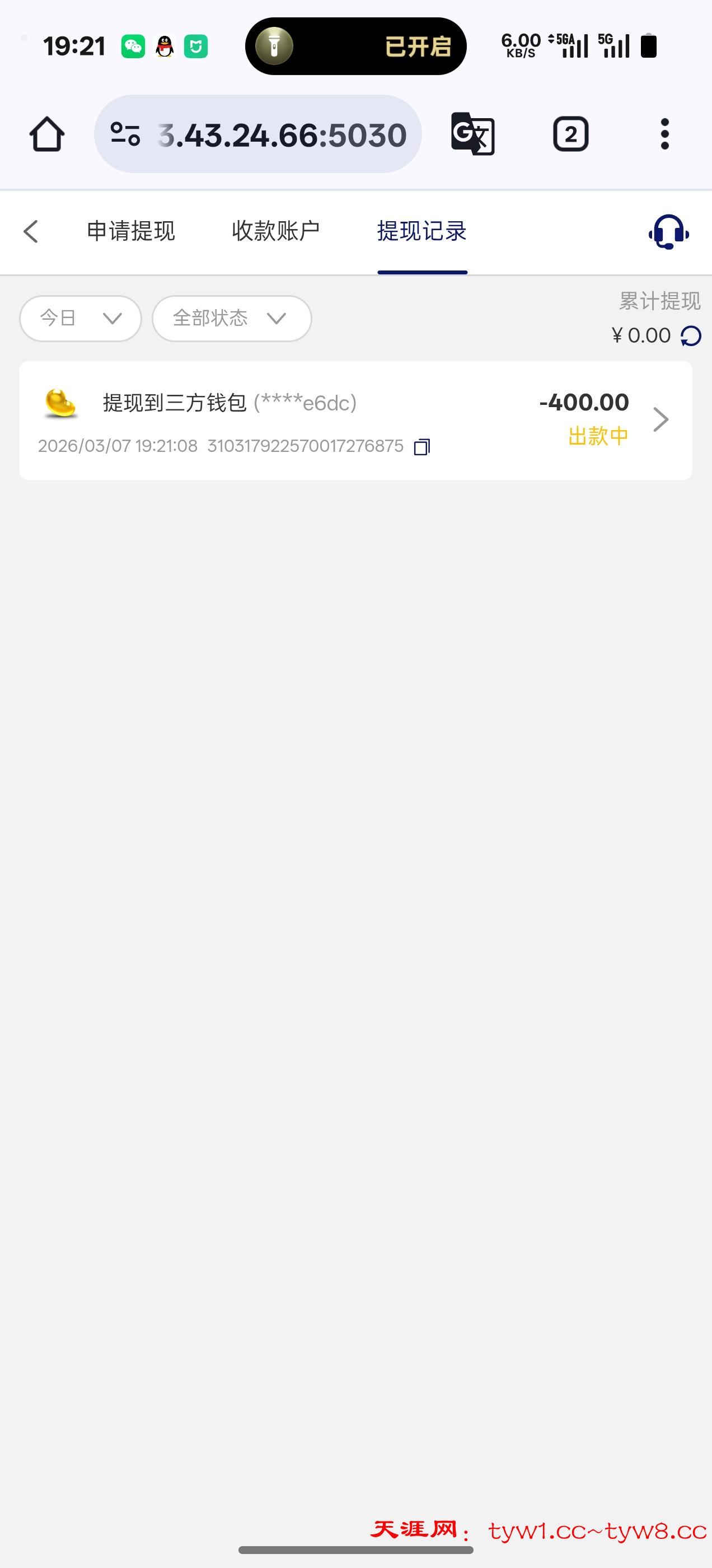Toggle off the flashlight 已开启 banner

click(x=355, y=46)
